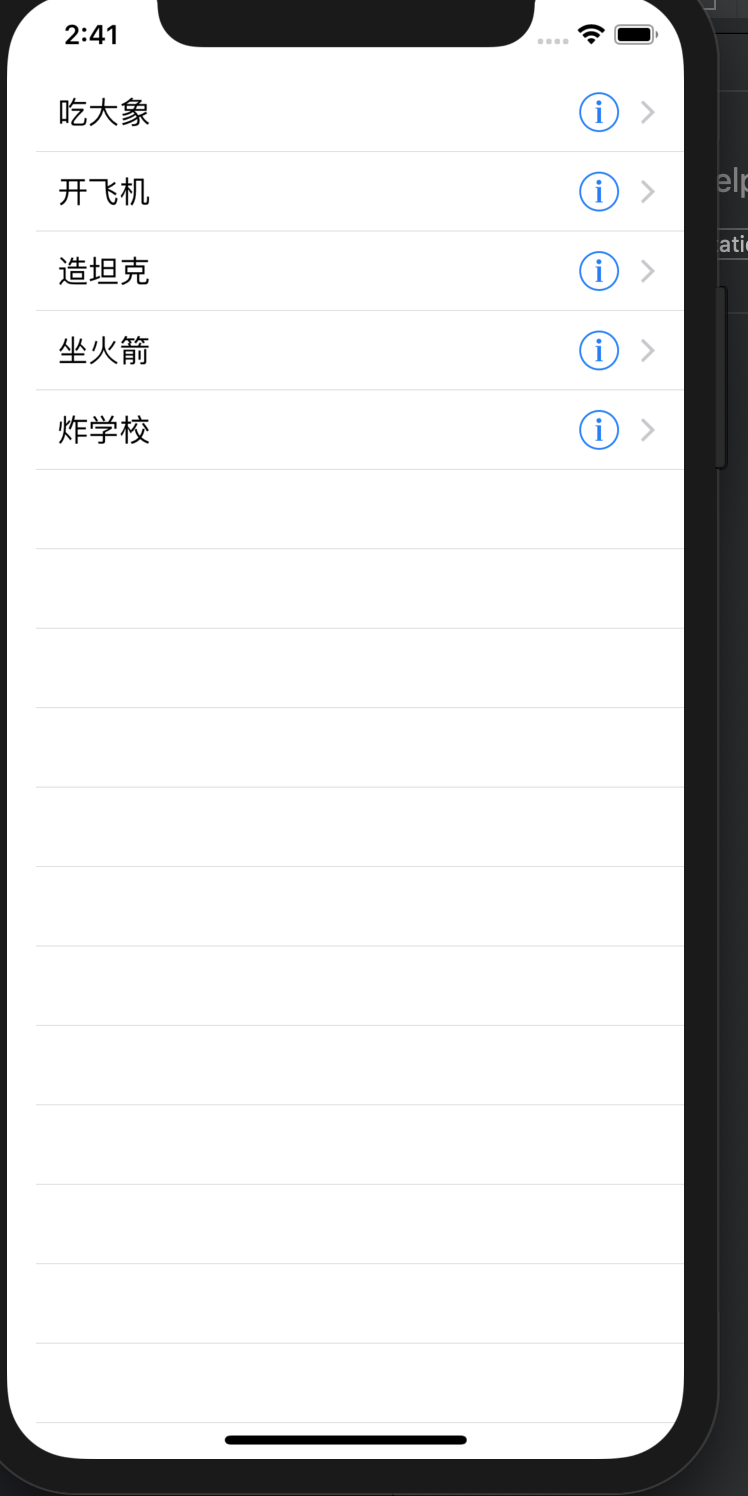
Task: Tap the info icon next to 吃大象
Action: point(598,112)
